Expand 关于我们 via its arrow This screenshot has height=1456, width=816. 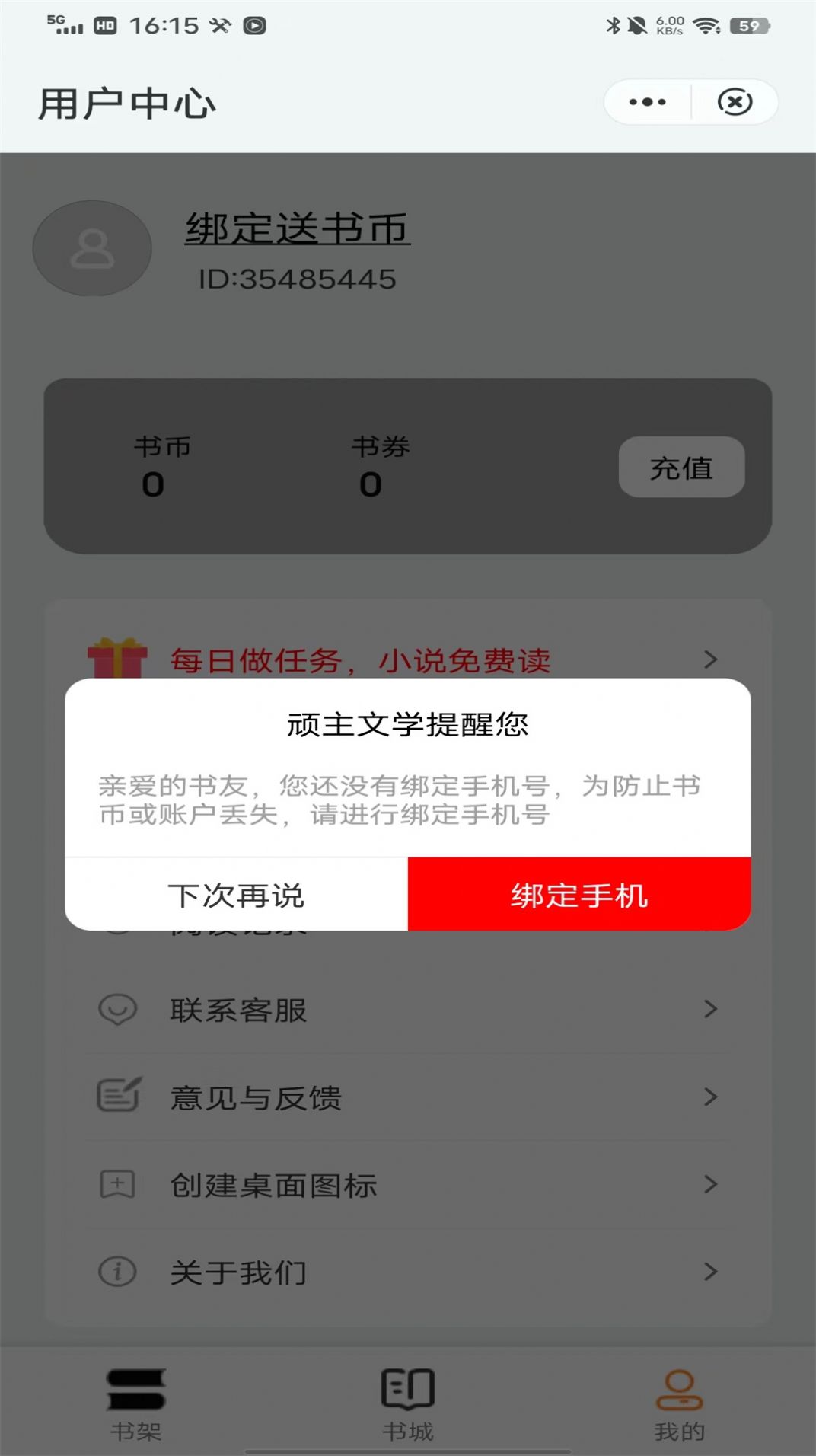pyautogui.click(x=710, y=1272)
